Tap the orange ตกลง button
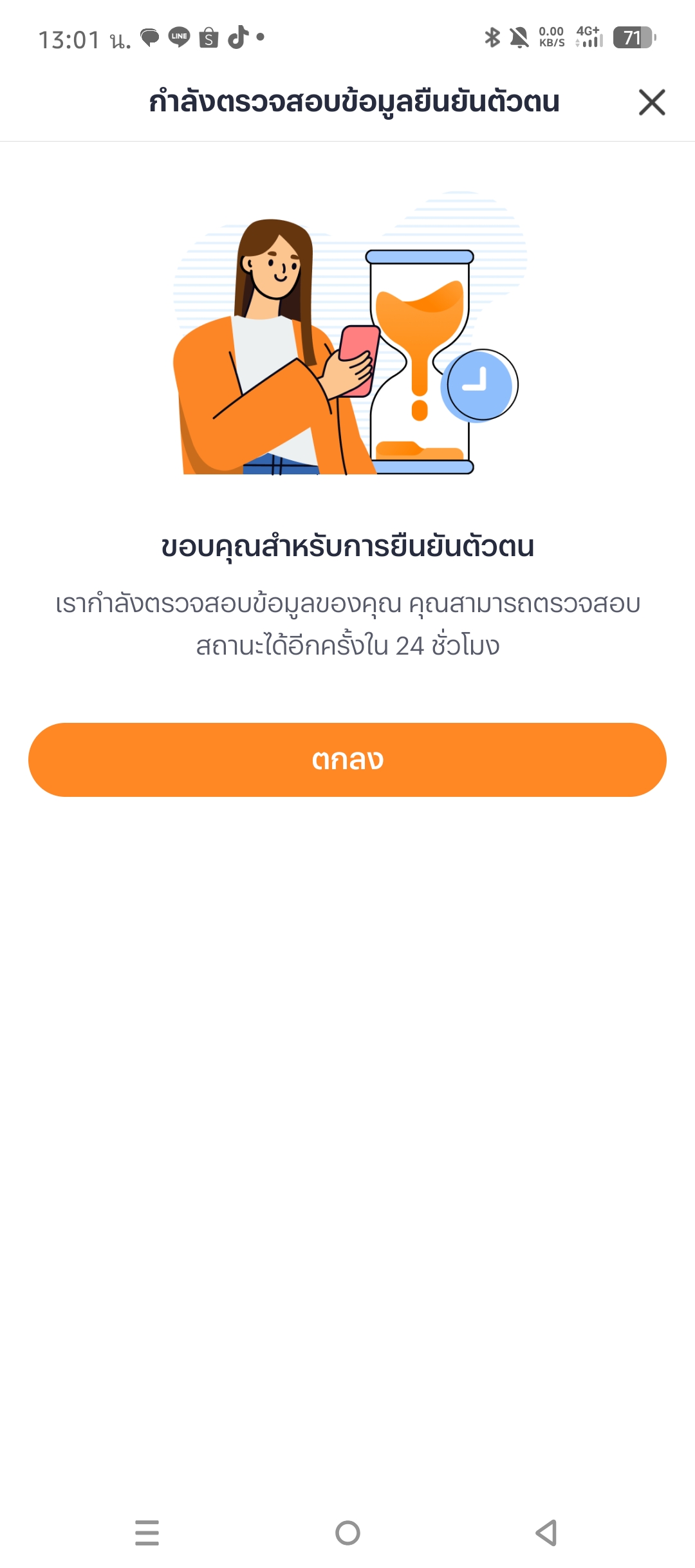This screenshot has width=695, height=1568. 347,760
